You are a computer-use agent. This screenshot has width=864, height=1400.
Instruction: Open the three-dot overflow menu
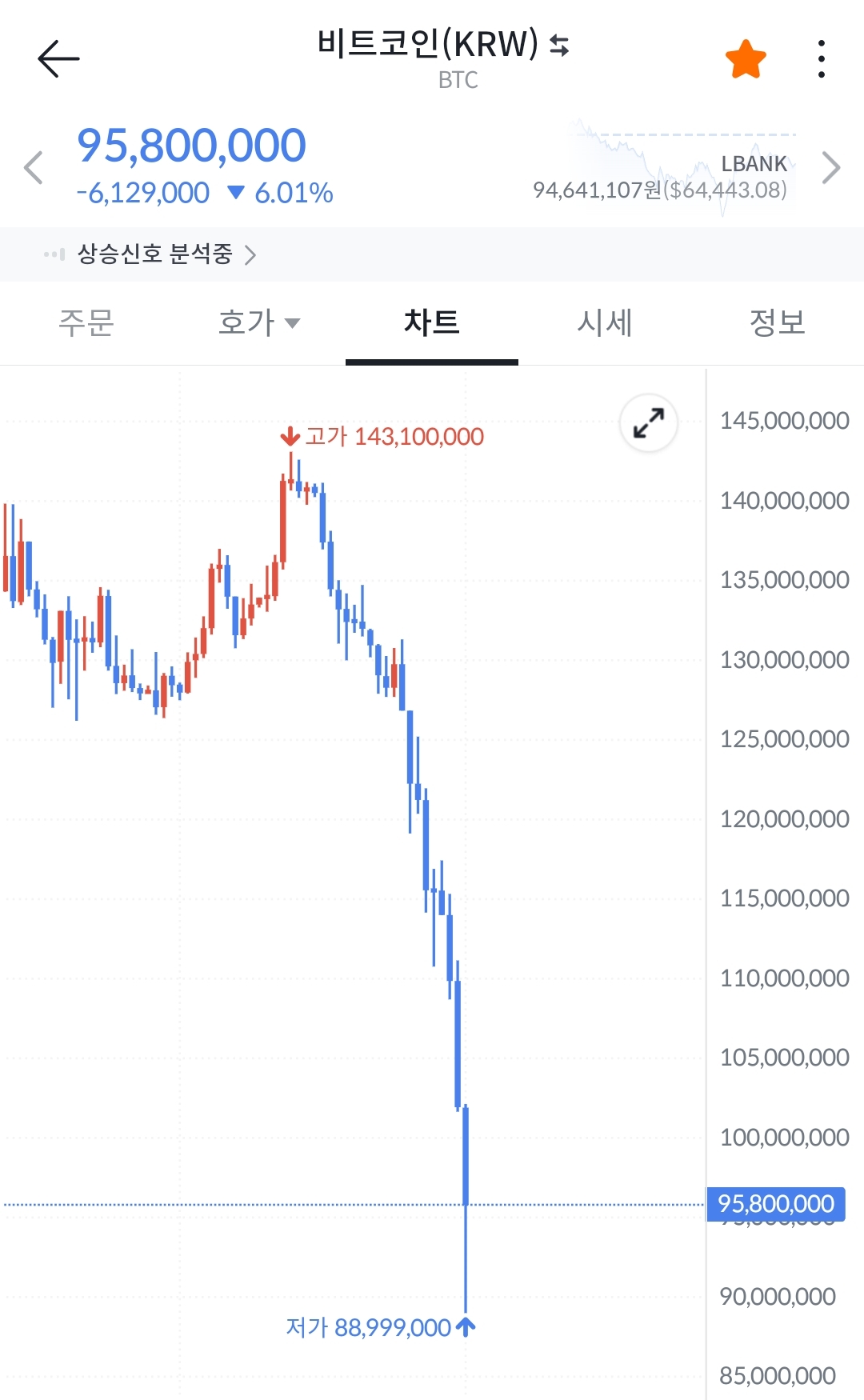(822, 59)
